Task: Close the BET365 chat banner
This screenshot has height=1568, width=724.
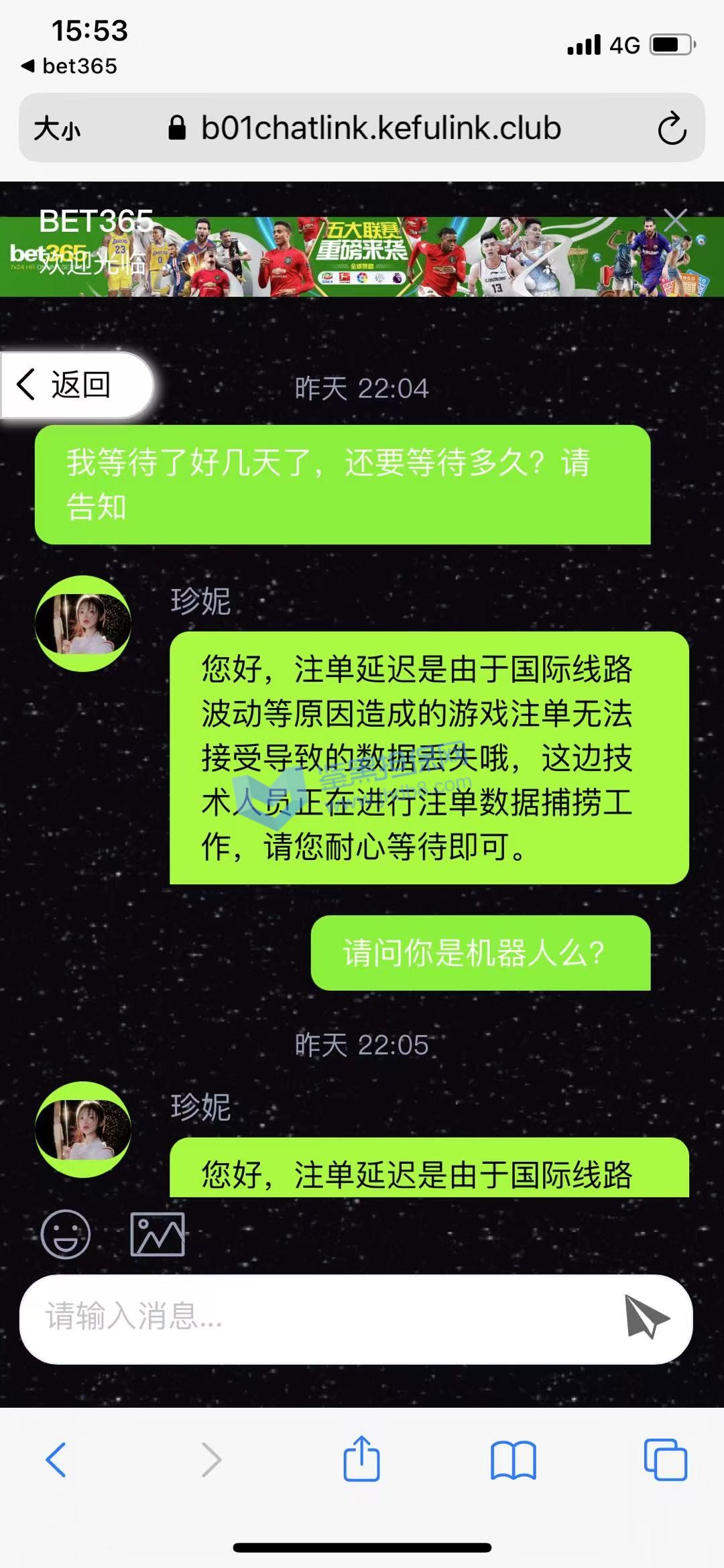Action: (x=675, y=220)
